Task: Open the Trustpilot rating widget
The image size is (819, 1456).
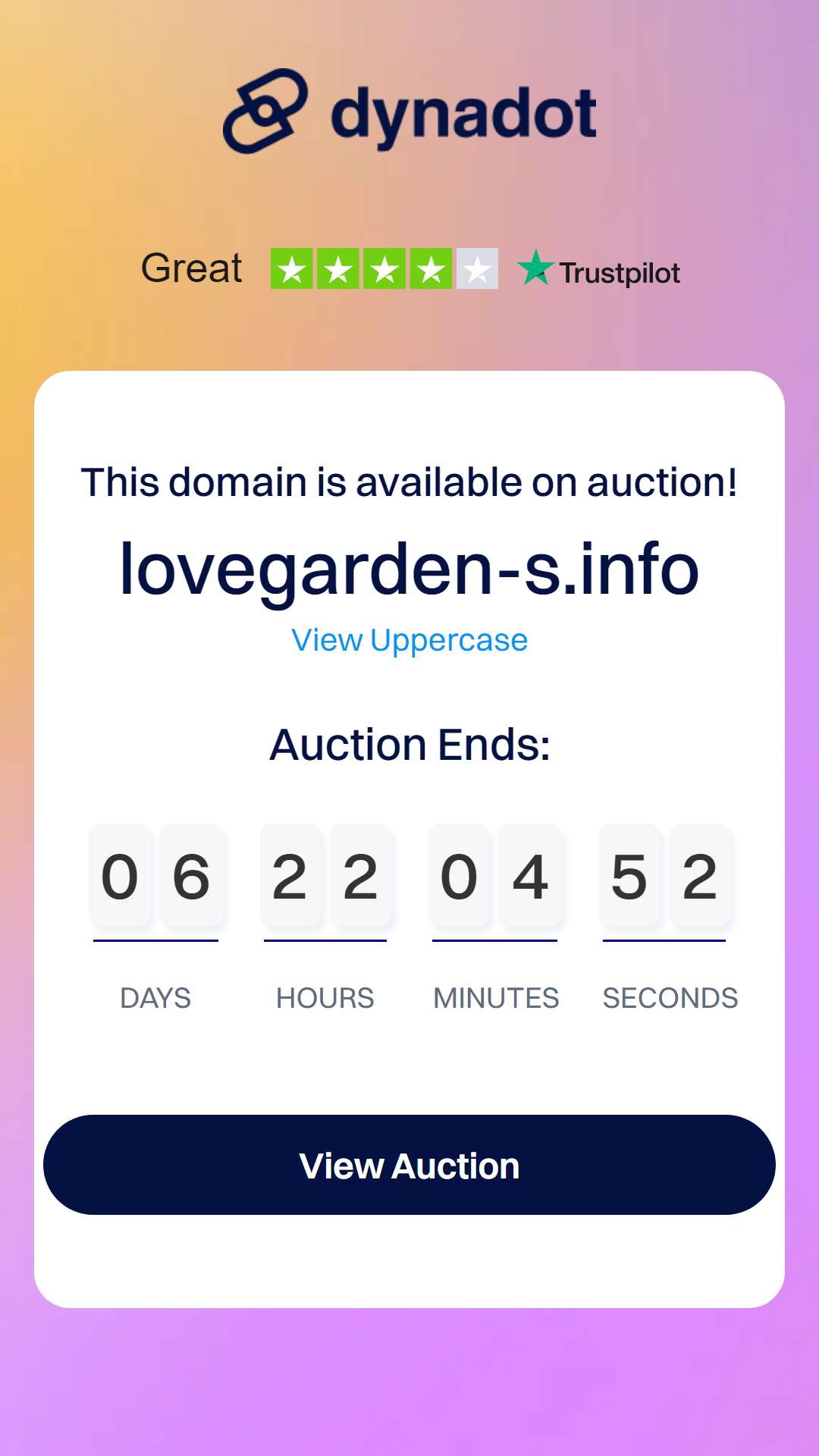Action: [x=410, y=268]
